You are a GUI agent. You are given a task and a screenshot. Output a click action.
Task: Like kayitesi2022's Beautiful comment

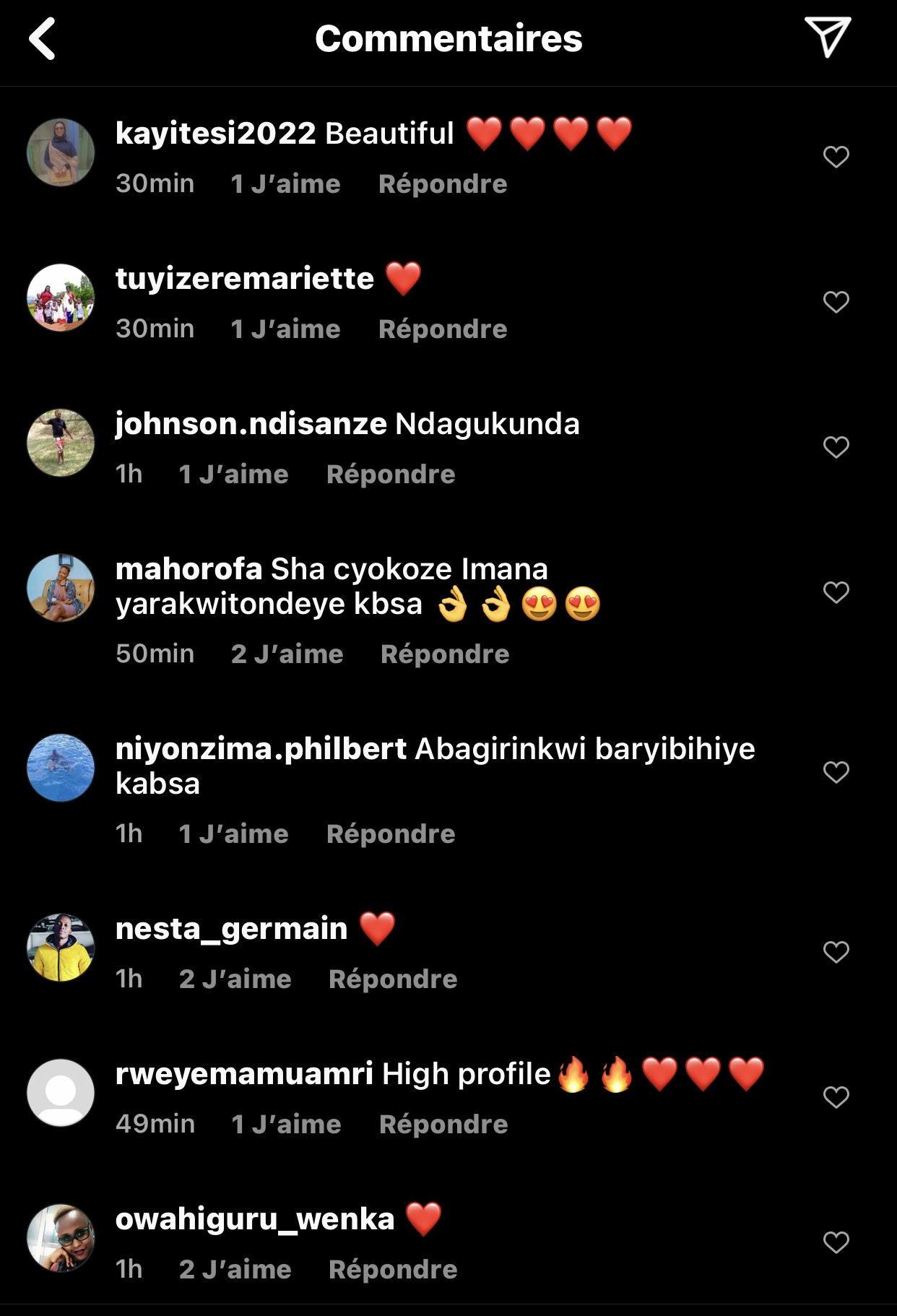click(836, 157)
